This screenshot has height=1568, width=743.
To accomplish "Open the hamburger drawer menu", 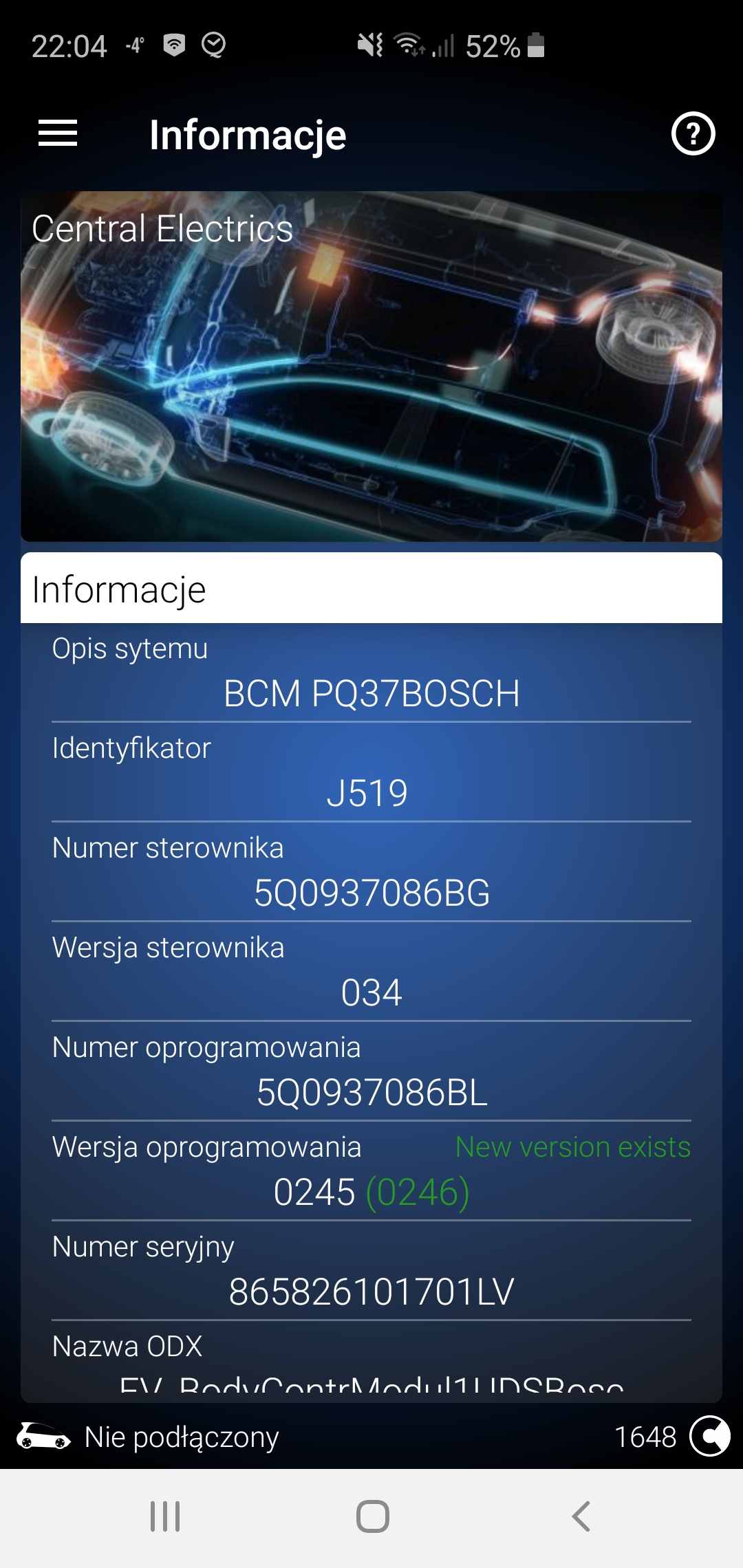I will [x=58, y=133].
